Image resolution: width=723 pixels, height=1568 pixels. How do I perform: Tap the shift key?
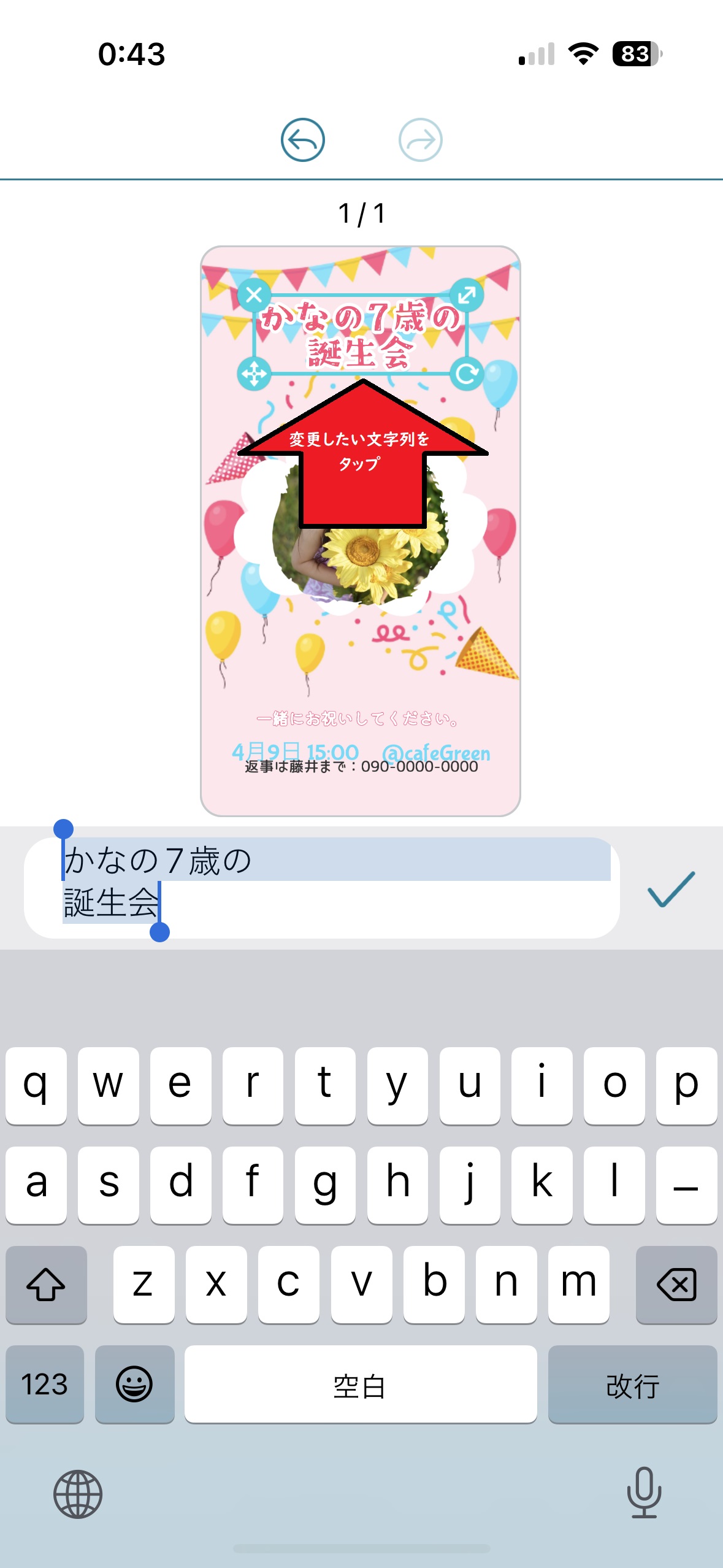point(46,1284)
